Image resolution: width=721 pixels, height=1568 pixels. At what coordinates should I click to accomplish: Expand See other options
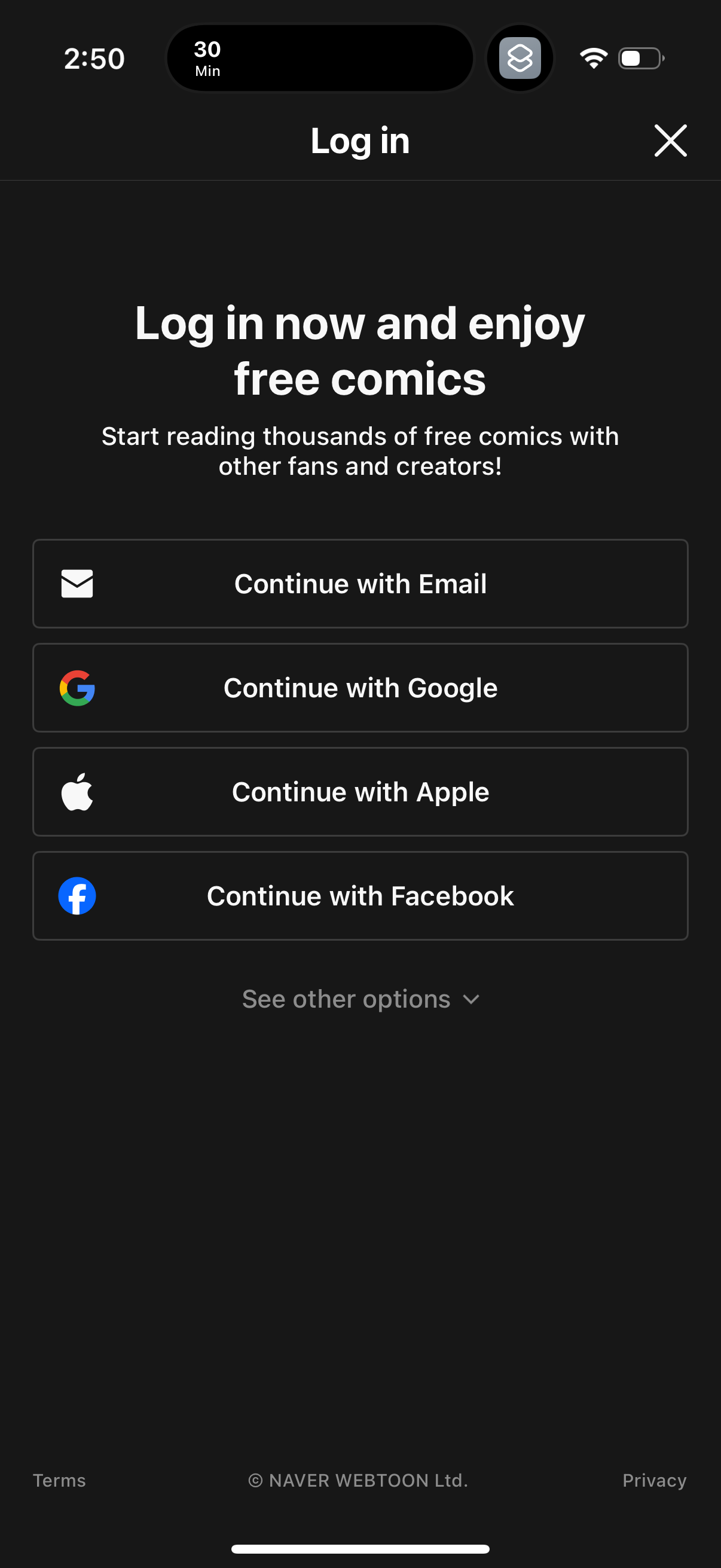pyautogui.click(x=346, y=998)
